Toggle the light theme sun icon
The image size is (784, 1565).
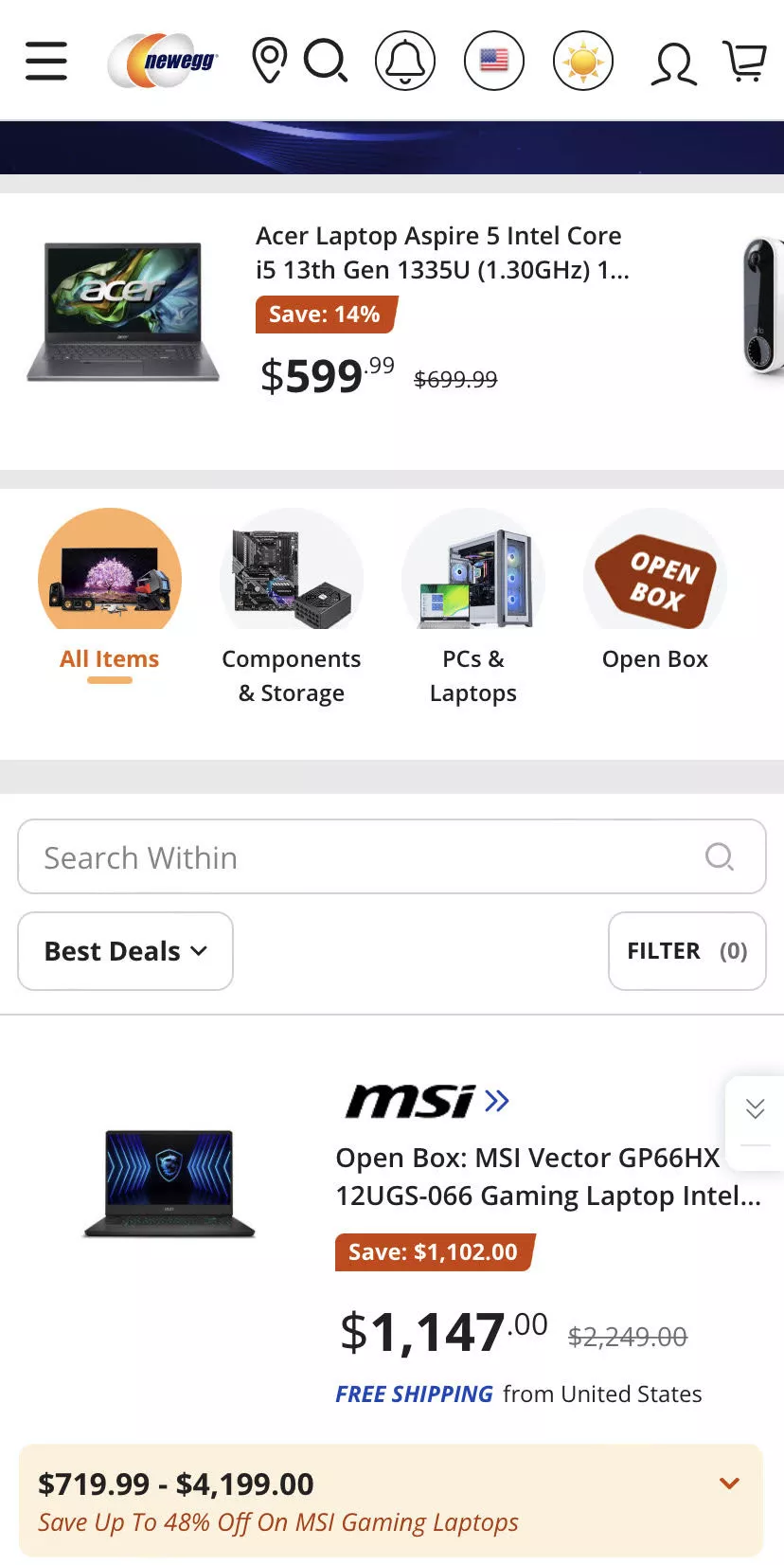583,61
